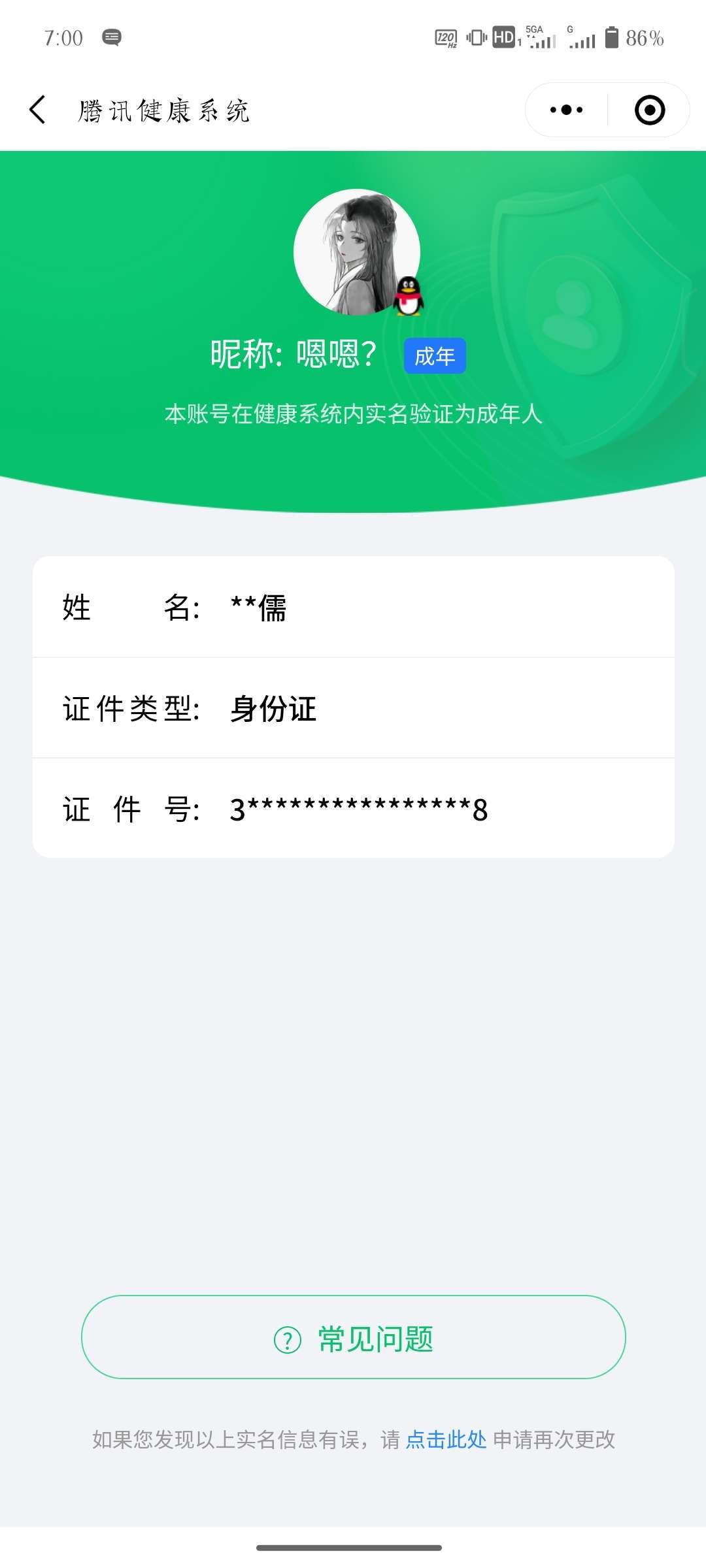Close the mini program via target icon
The width and height of the screenshot is (706, 1568).
coord(649,110)
